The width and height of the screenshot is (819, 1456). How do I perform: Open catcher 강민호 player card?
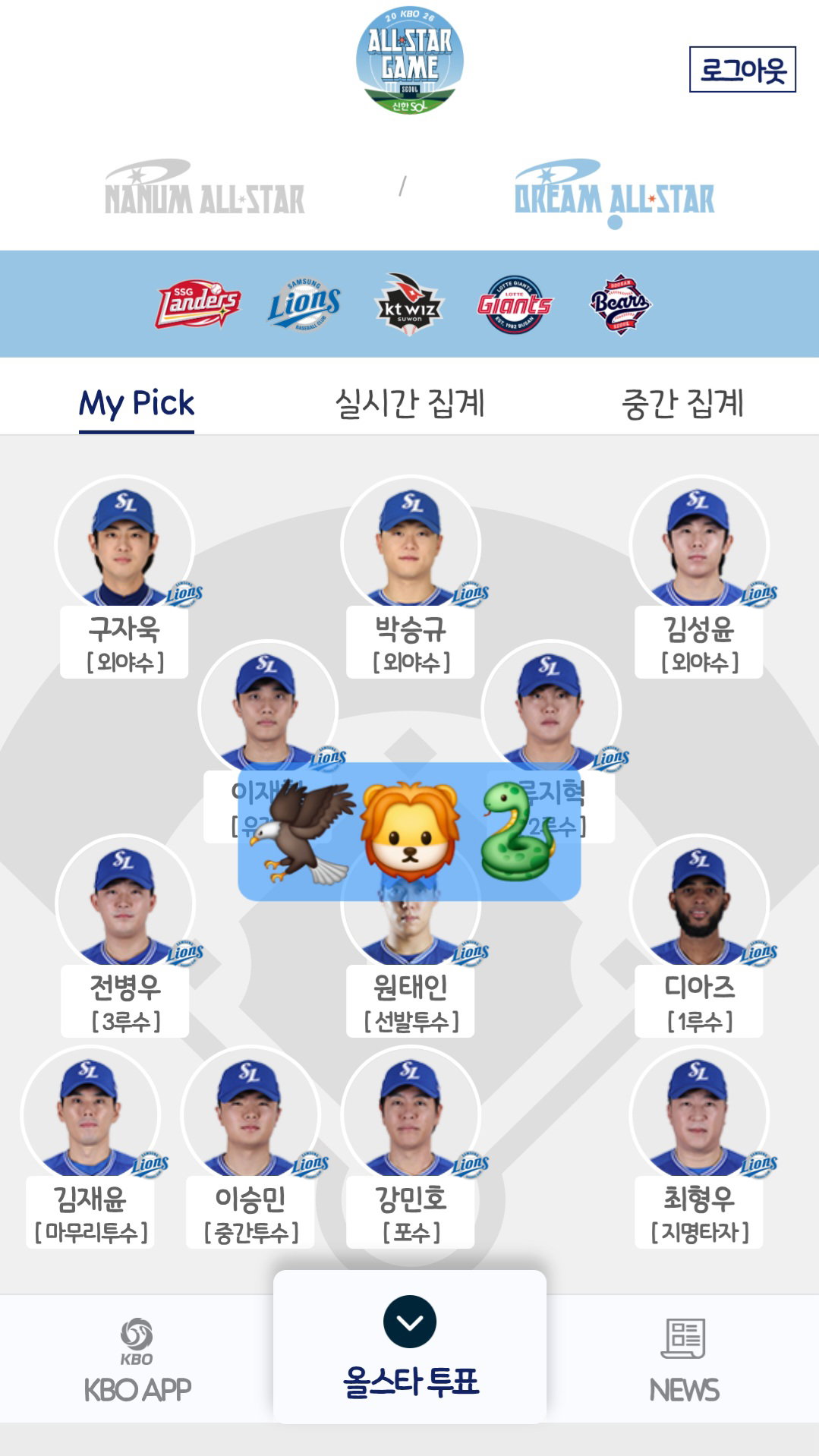411,1147
